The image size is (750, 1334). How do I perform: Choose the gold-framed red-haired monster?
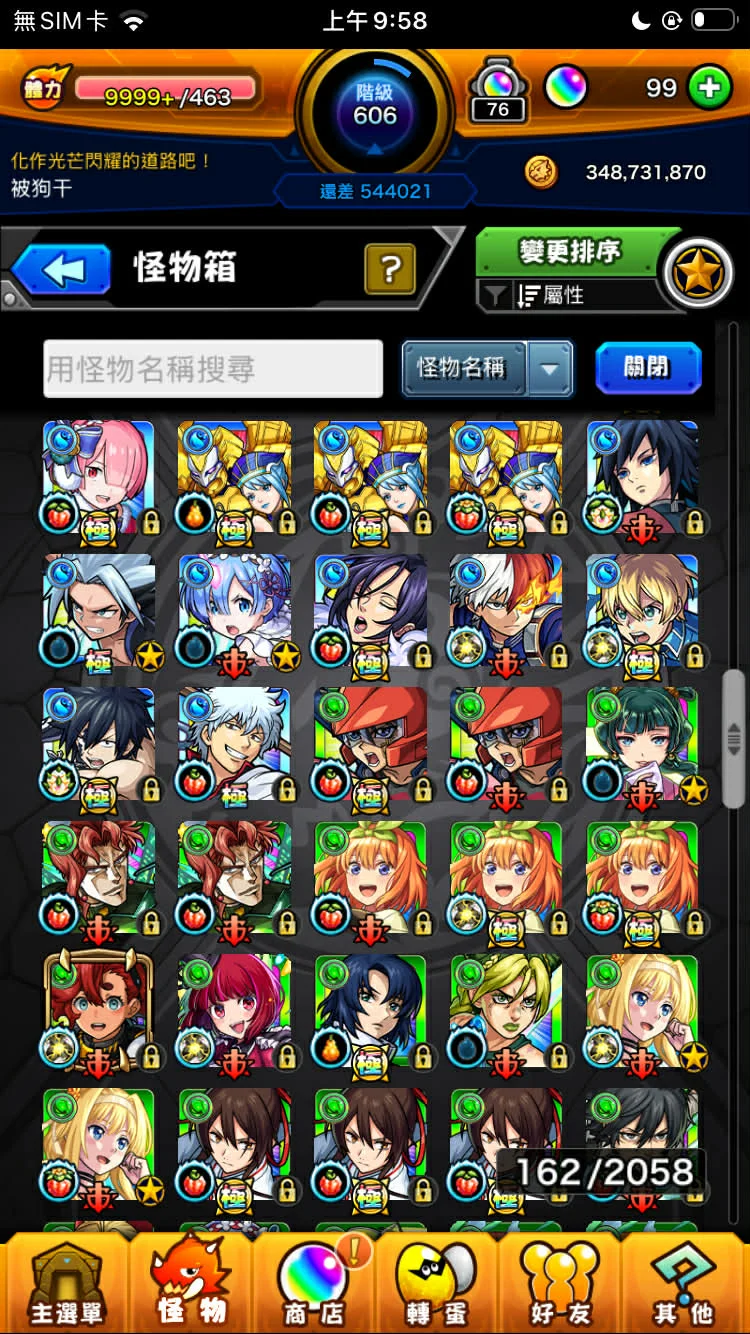coord(98,1011)
